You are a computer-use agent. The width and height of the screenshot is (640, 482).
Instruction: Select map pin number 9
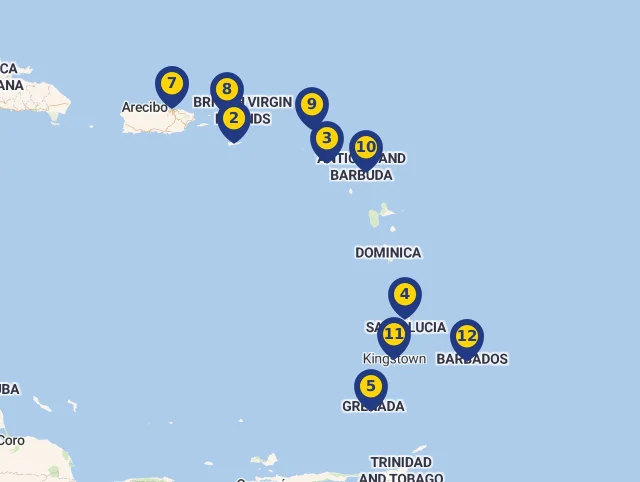click(x=311, y=104)
